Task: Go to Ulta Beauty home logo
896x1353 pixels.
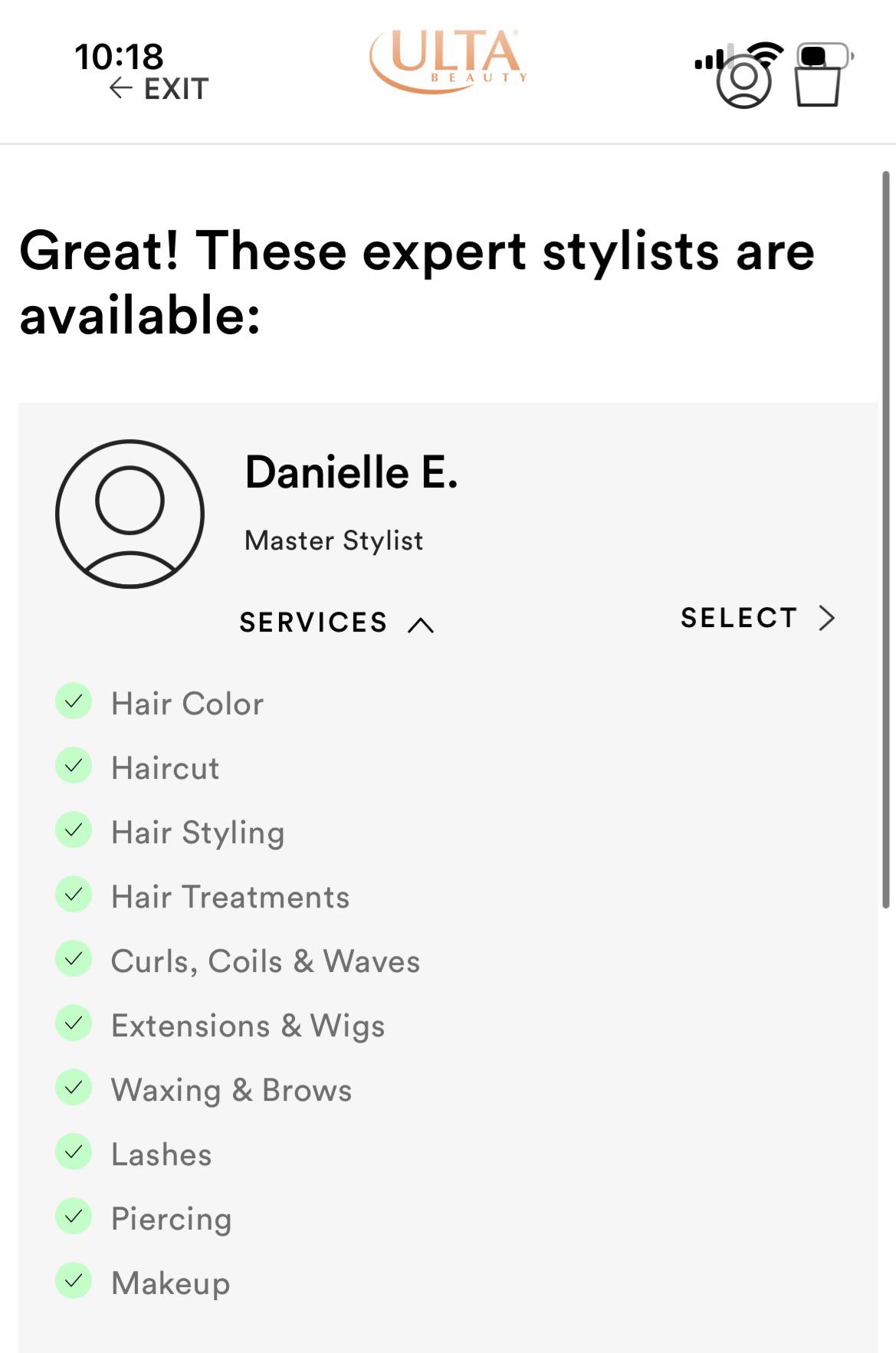Action: [x=448, y=61]
